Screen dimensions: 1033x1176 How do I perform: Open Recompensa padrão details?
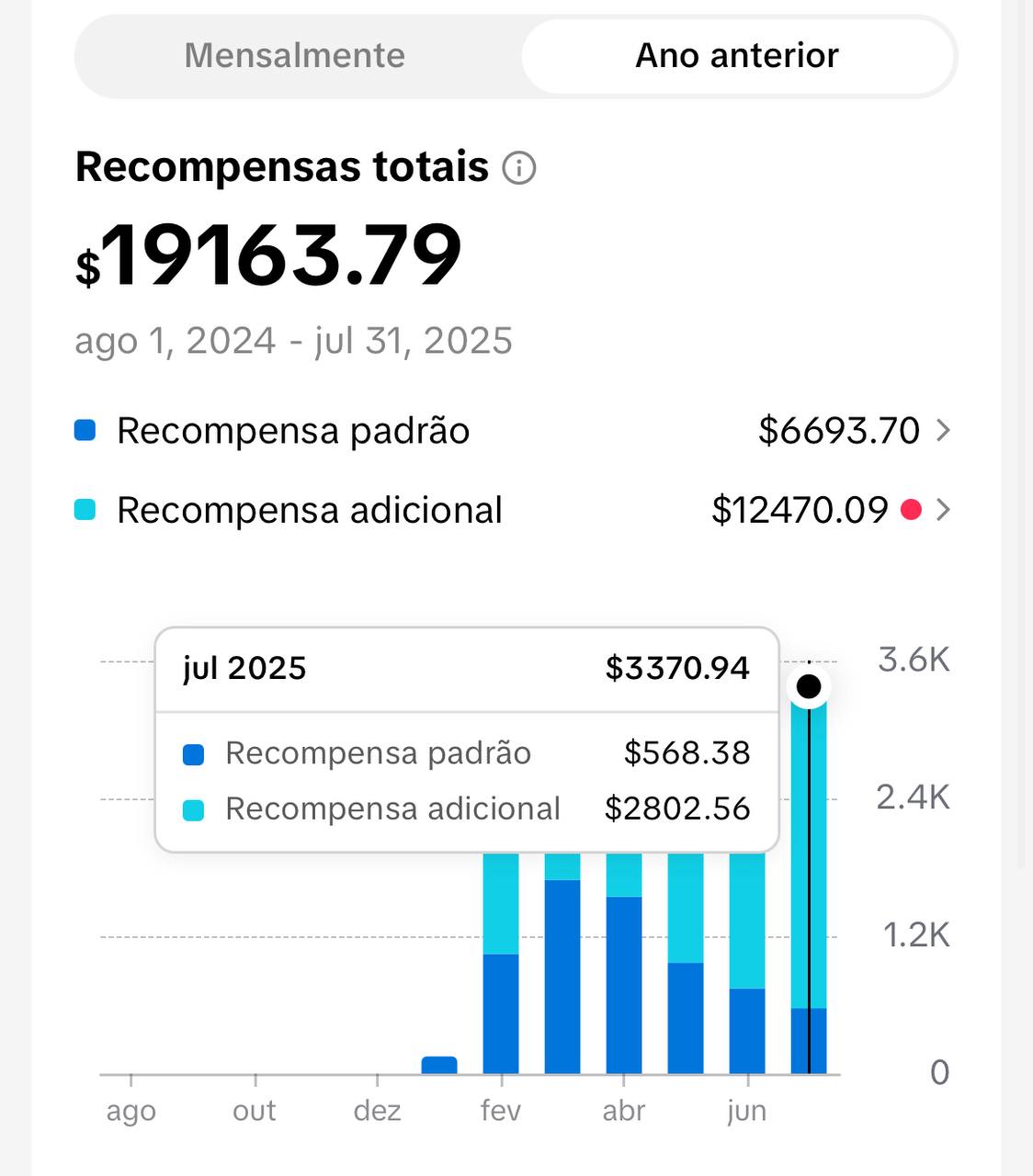point(942,430)
